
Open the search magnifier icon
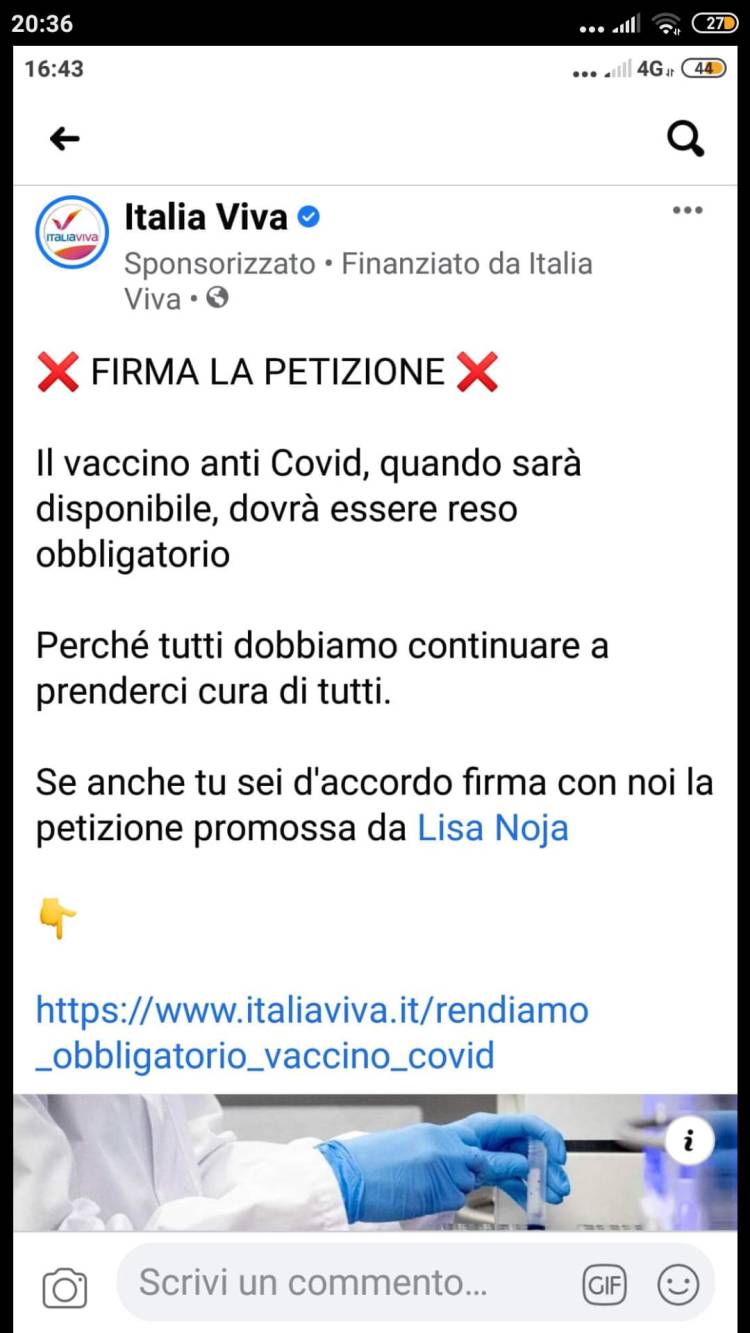(x=685, y=139)
